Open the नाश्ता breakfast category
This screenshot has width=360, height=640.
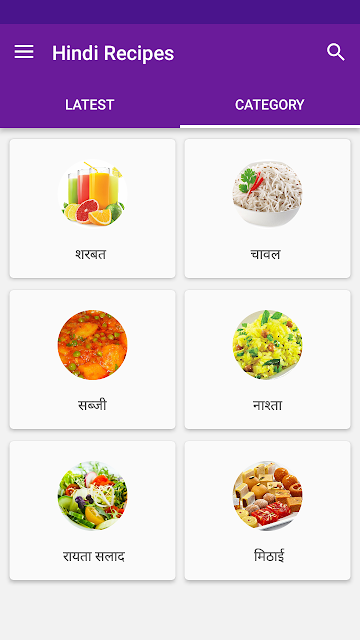pyautogui.click(x=267, y=360)
